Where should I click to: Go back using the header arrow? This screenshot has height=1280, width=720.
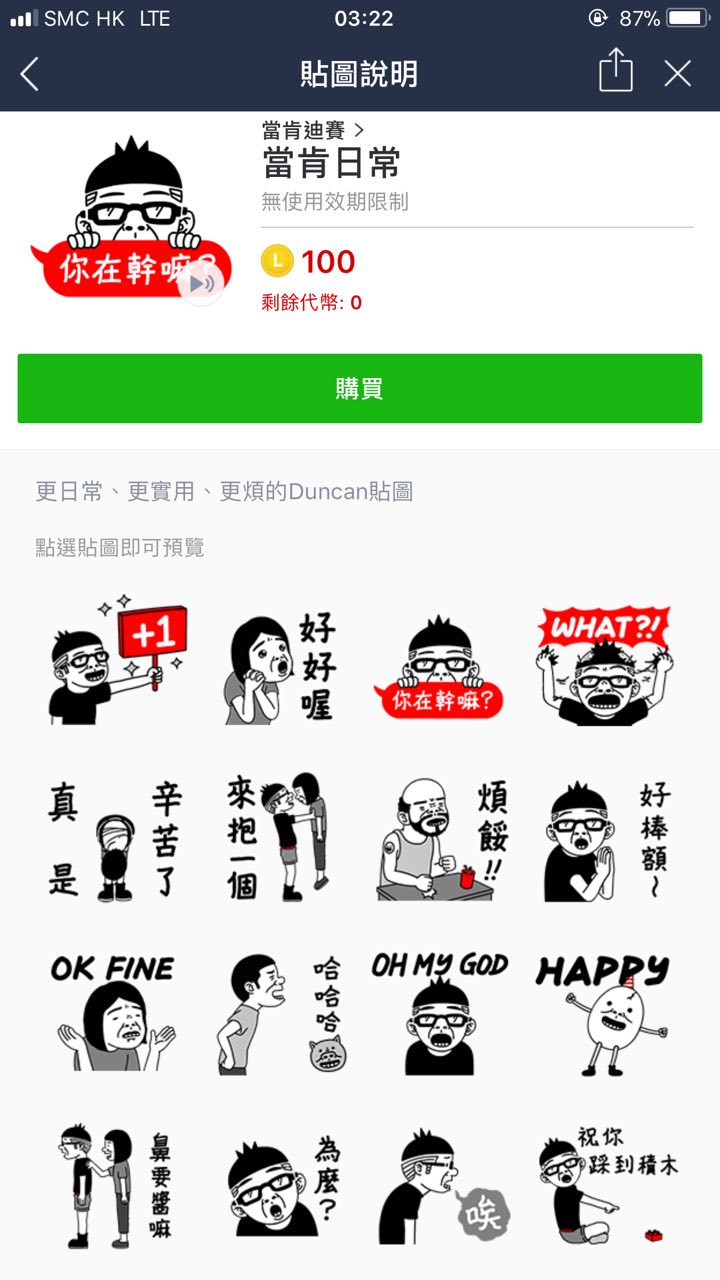[30, 74]
